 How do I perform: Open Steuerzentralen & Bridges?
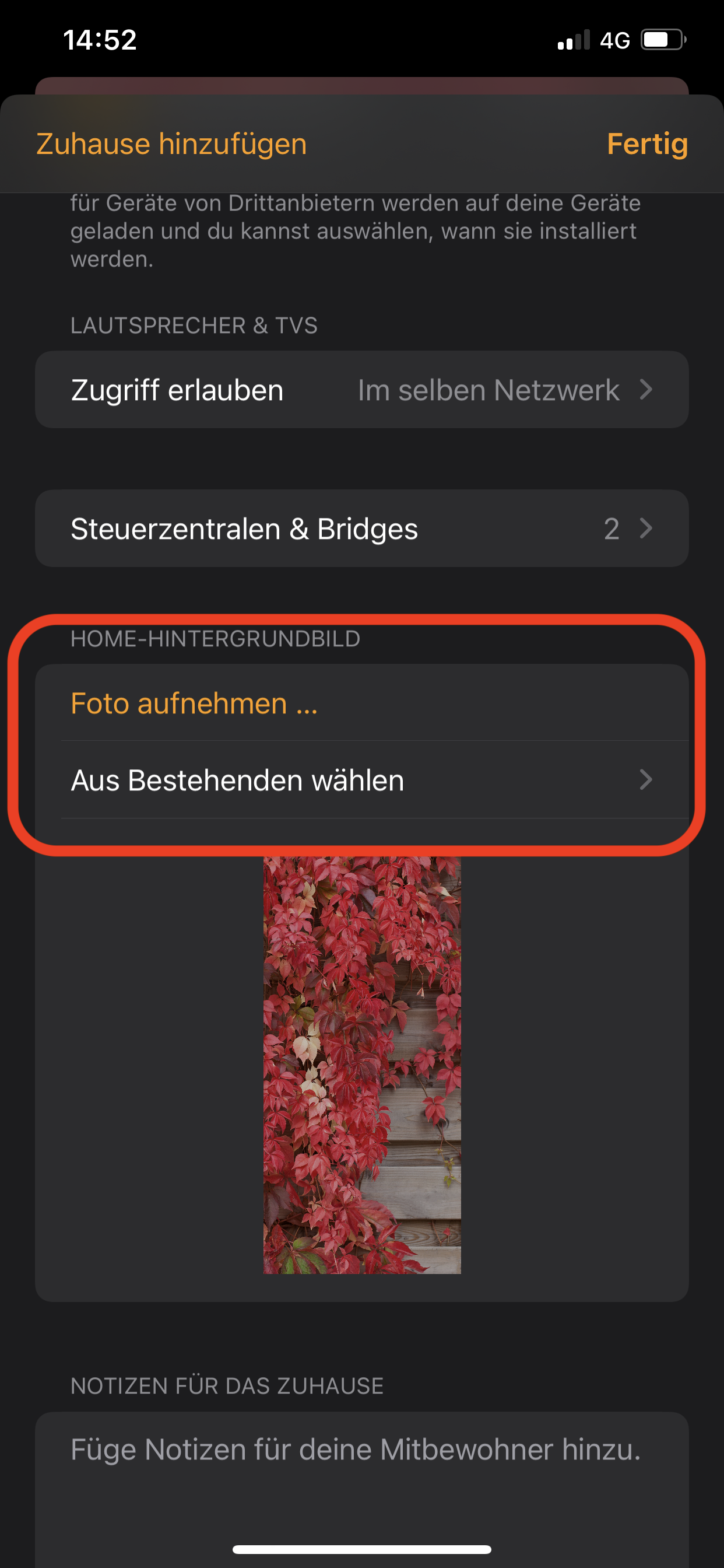361,528
